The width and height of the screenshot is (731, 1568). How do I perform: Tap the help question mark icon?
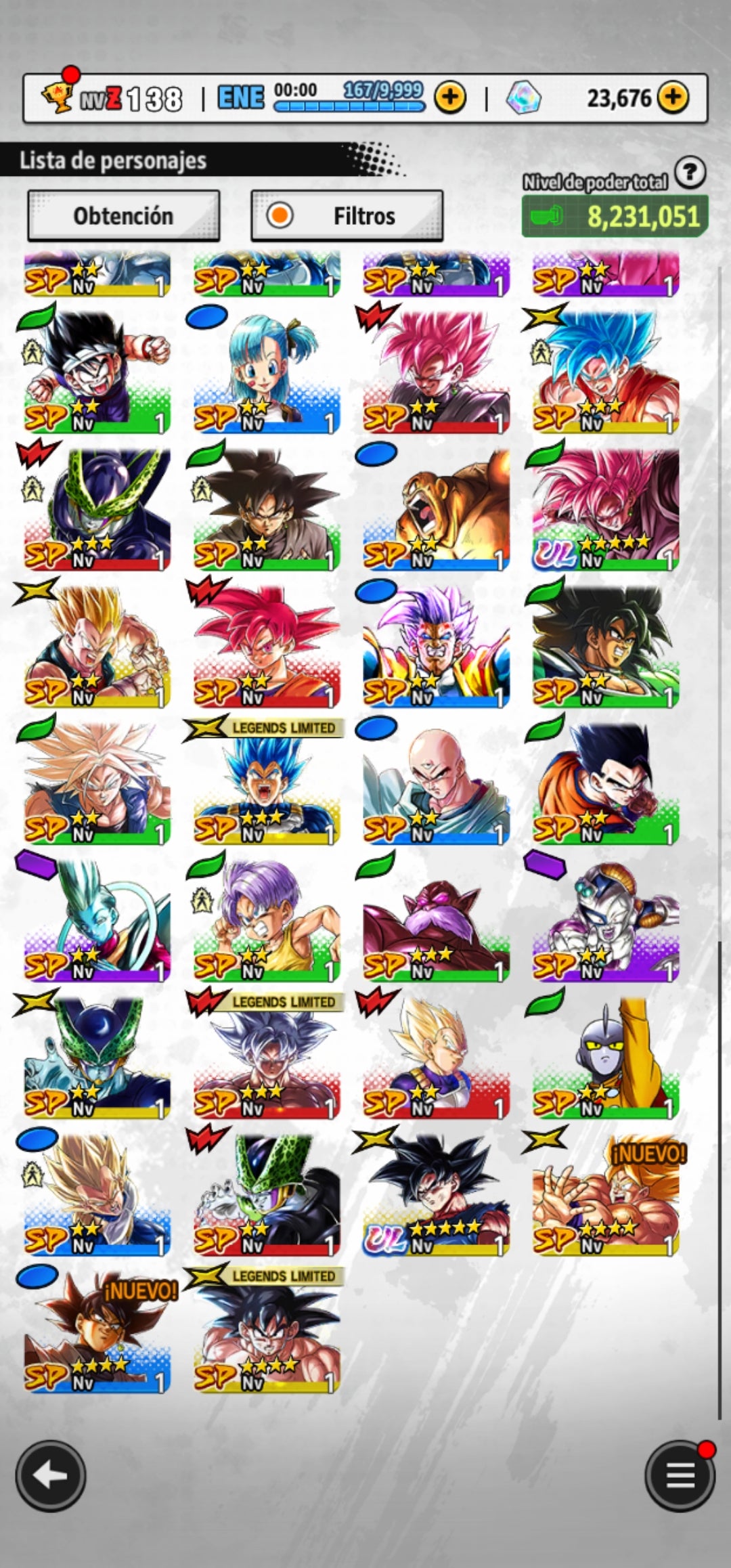[x=690, y=173]
